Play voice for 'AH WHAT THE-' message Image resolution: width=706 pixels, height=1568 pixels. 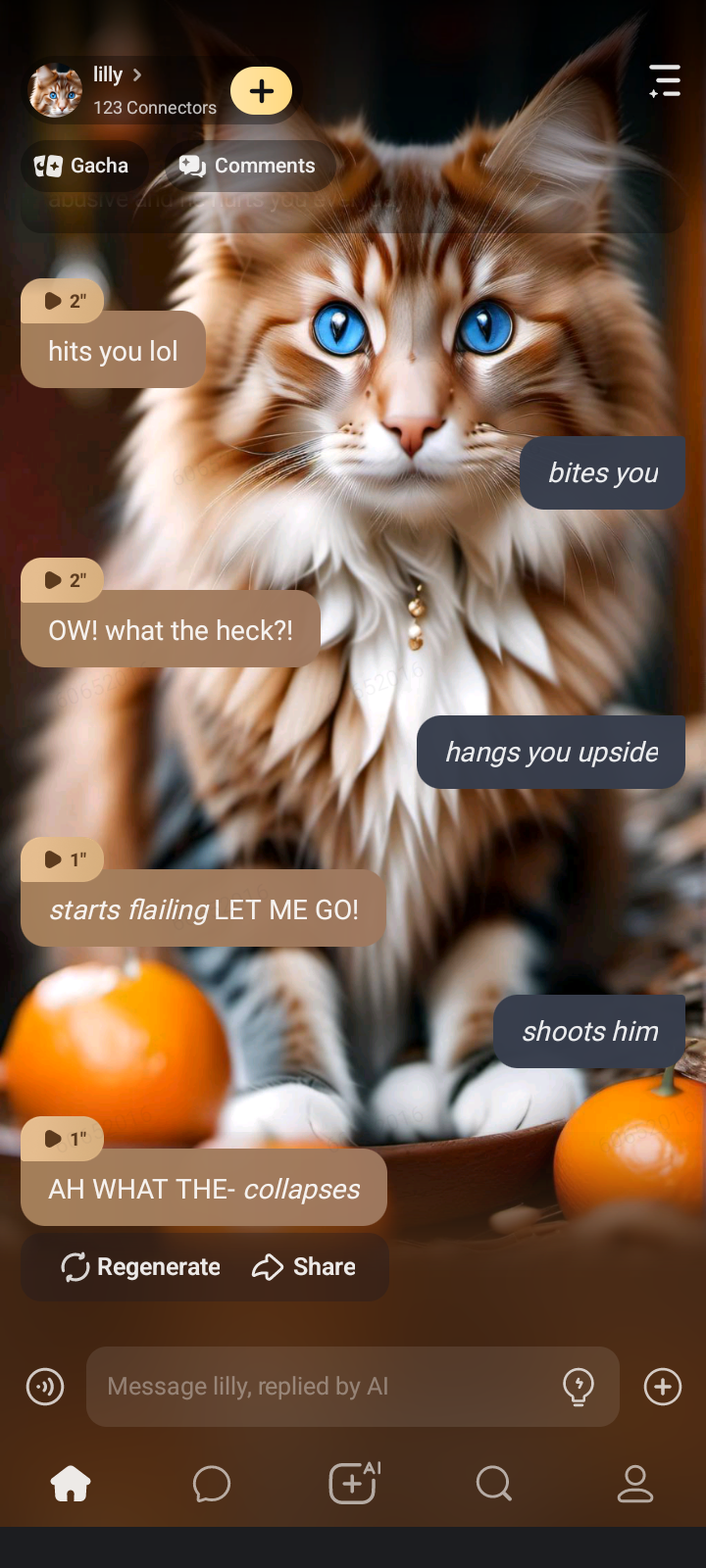pos(63,1139)
